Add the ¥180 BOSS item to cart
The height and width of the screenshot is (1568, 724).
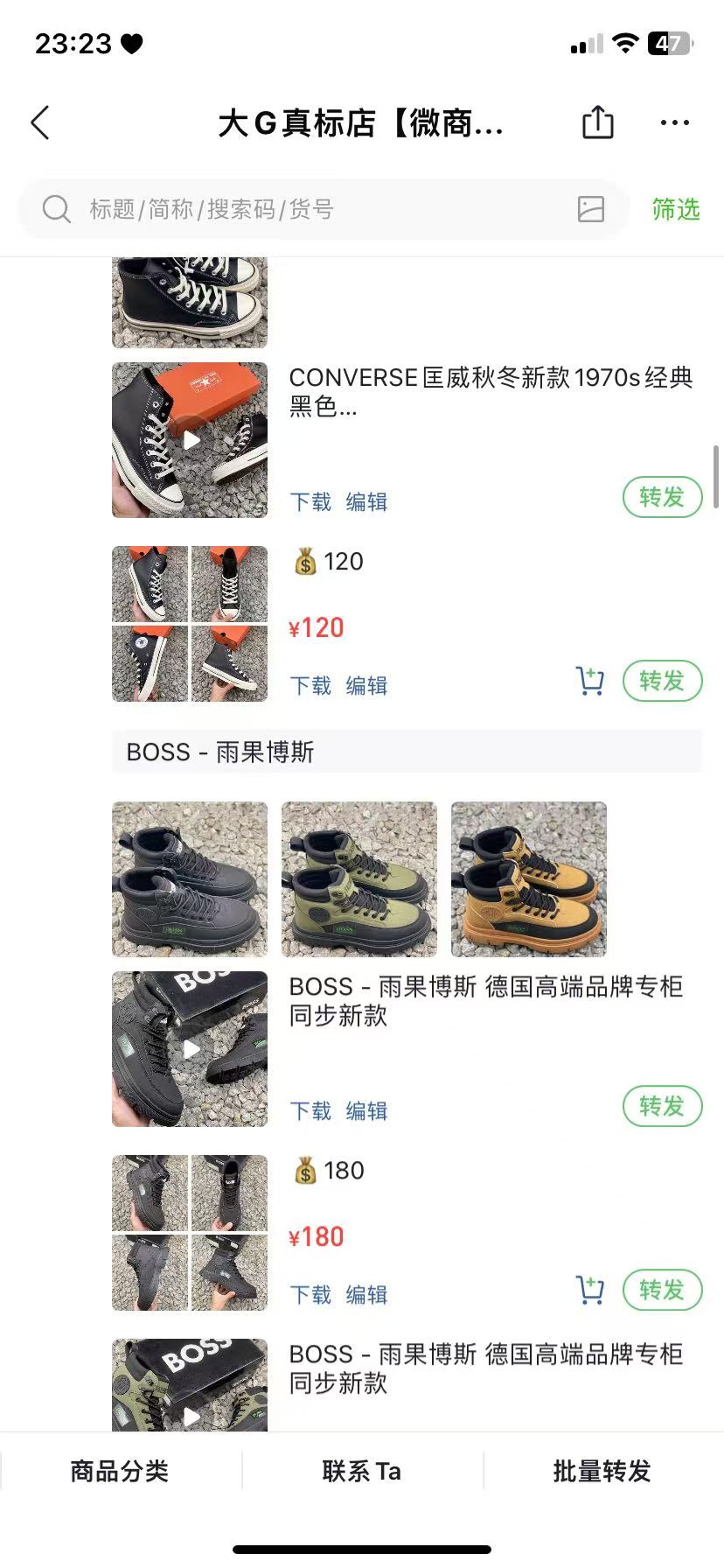590,1290
